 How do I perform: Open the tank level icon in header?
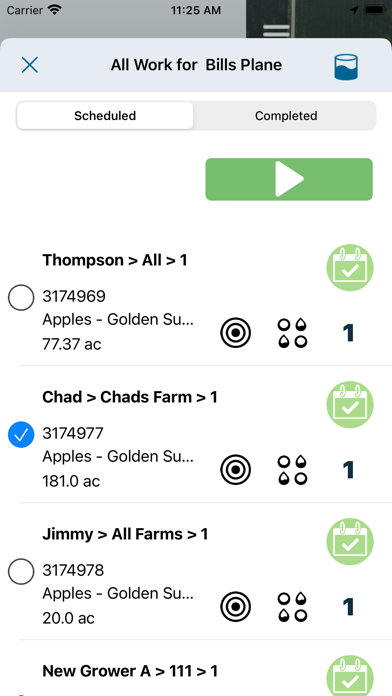tap(346, 67)
